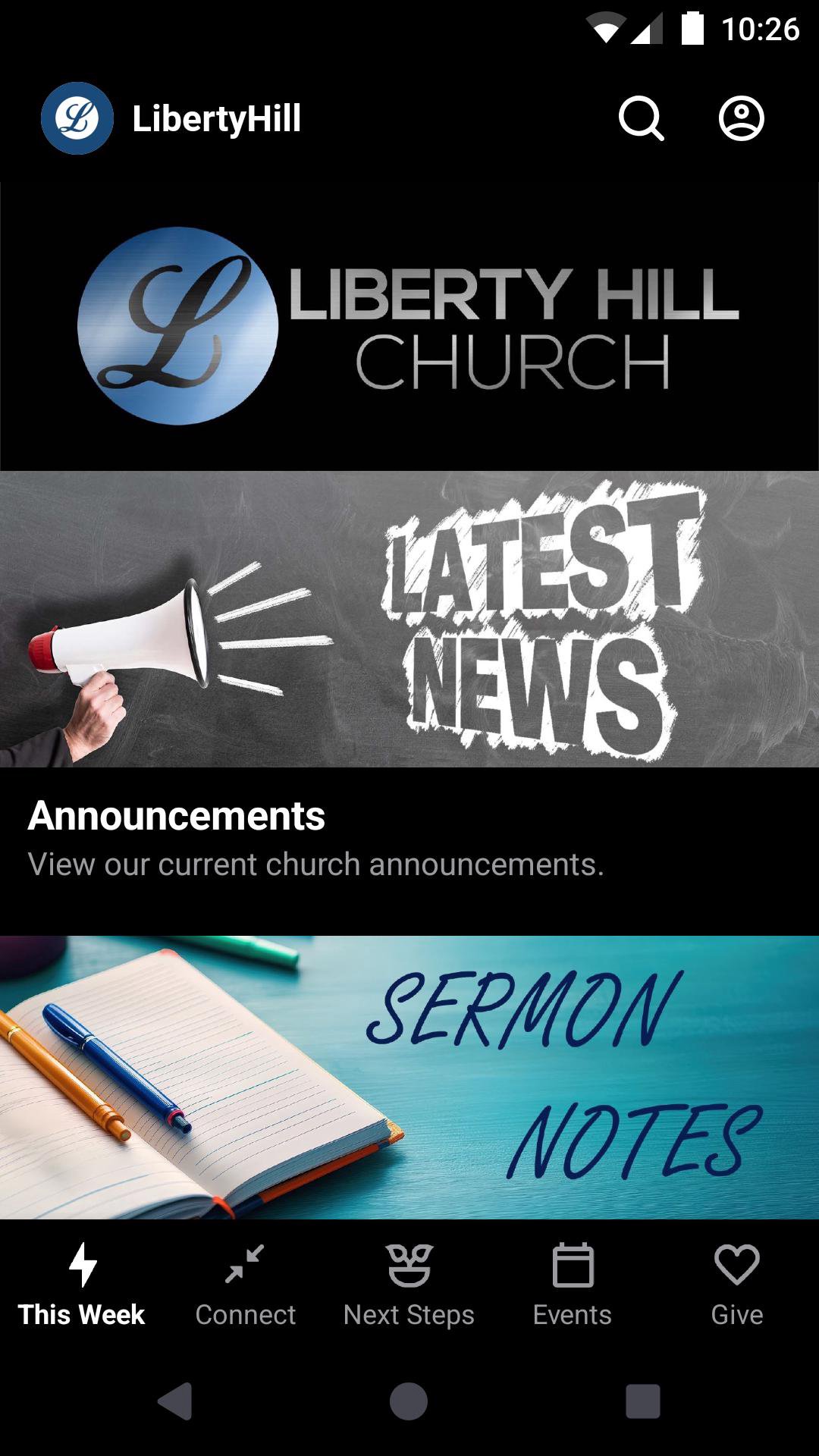
Task: Open the user profile icon
Action: point(741,118)
